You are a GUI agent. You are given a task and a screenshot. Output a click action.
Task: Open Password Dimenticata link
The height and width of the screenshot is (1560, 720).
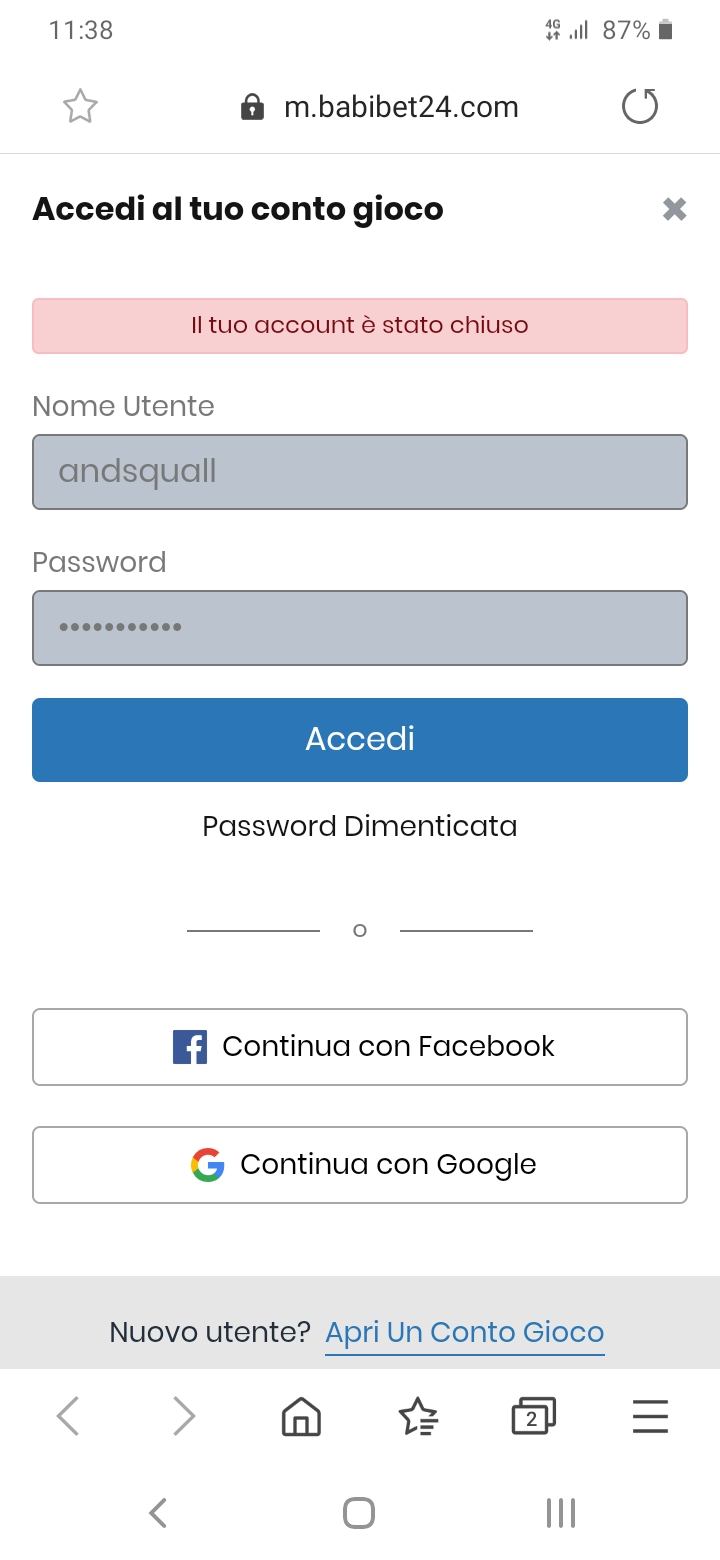point(360,826)
